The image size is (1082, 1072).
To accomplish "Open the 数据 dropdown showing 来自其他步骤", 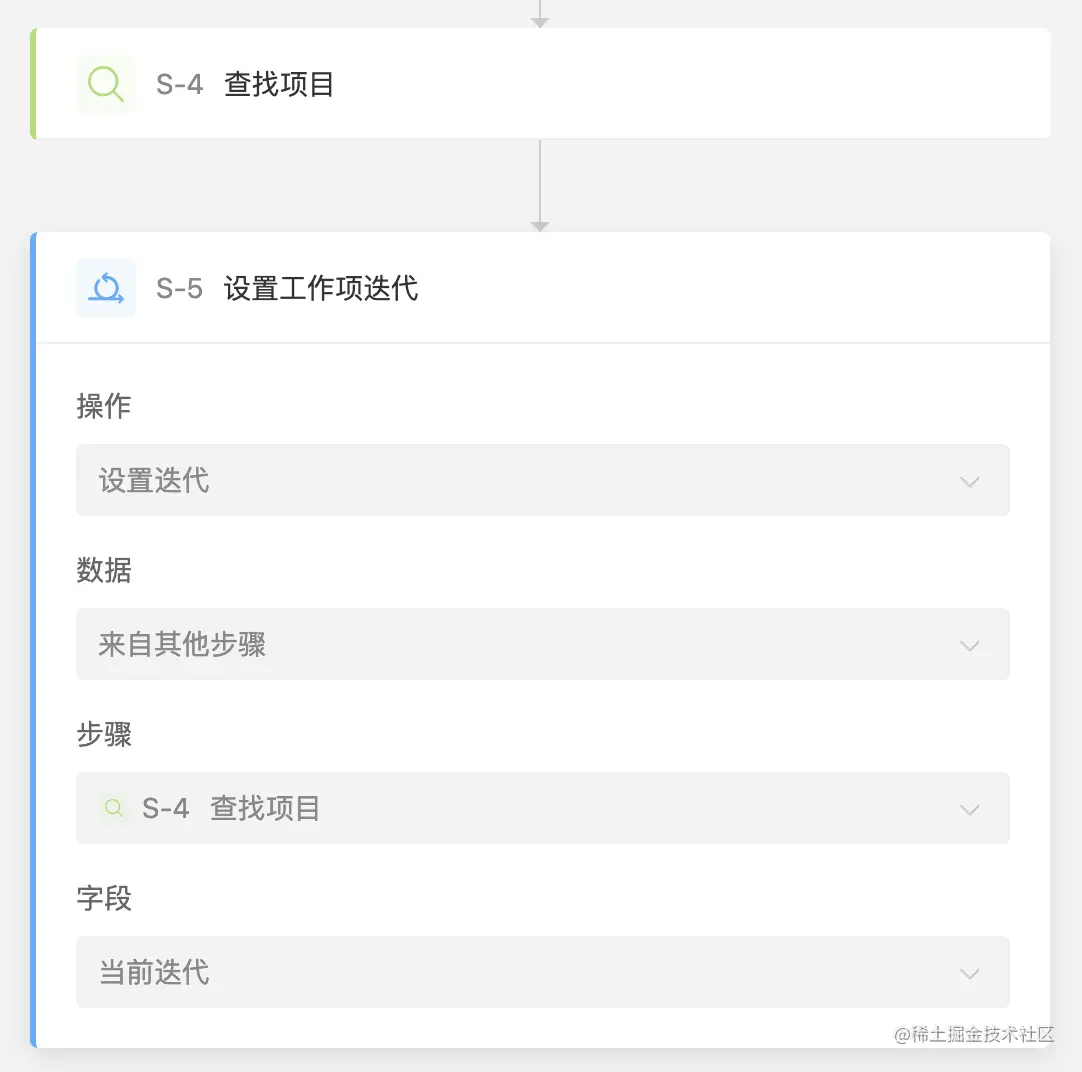I will point(542,645).
